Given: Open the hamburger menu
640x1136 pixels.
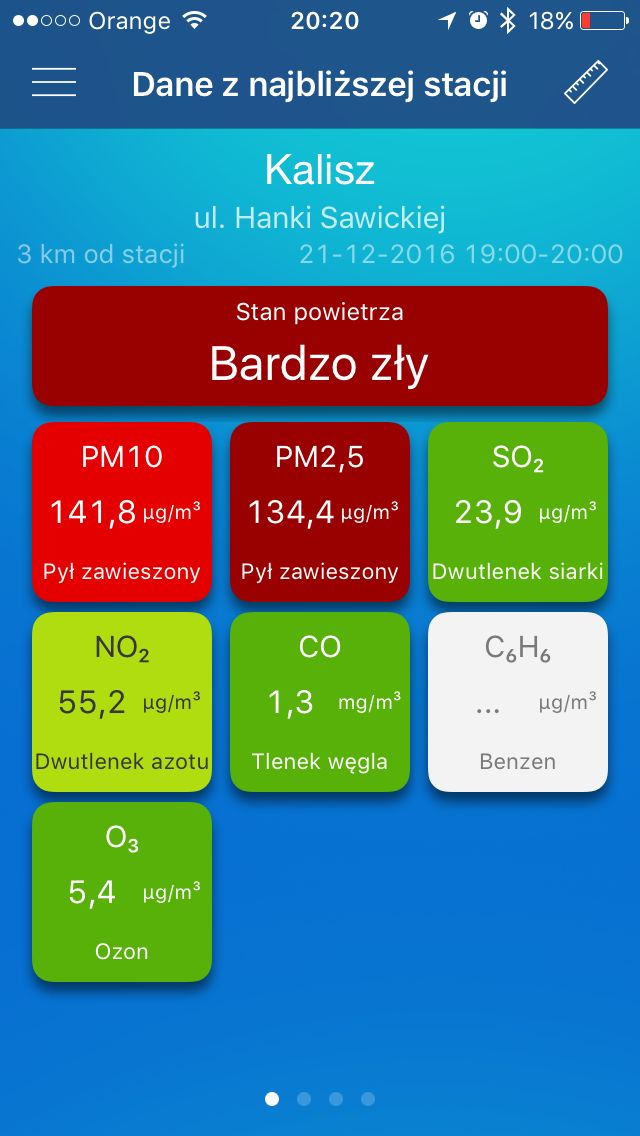Looking at the screenshot, I should point(54,83).
